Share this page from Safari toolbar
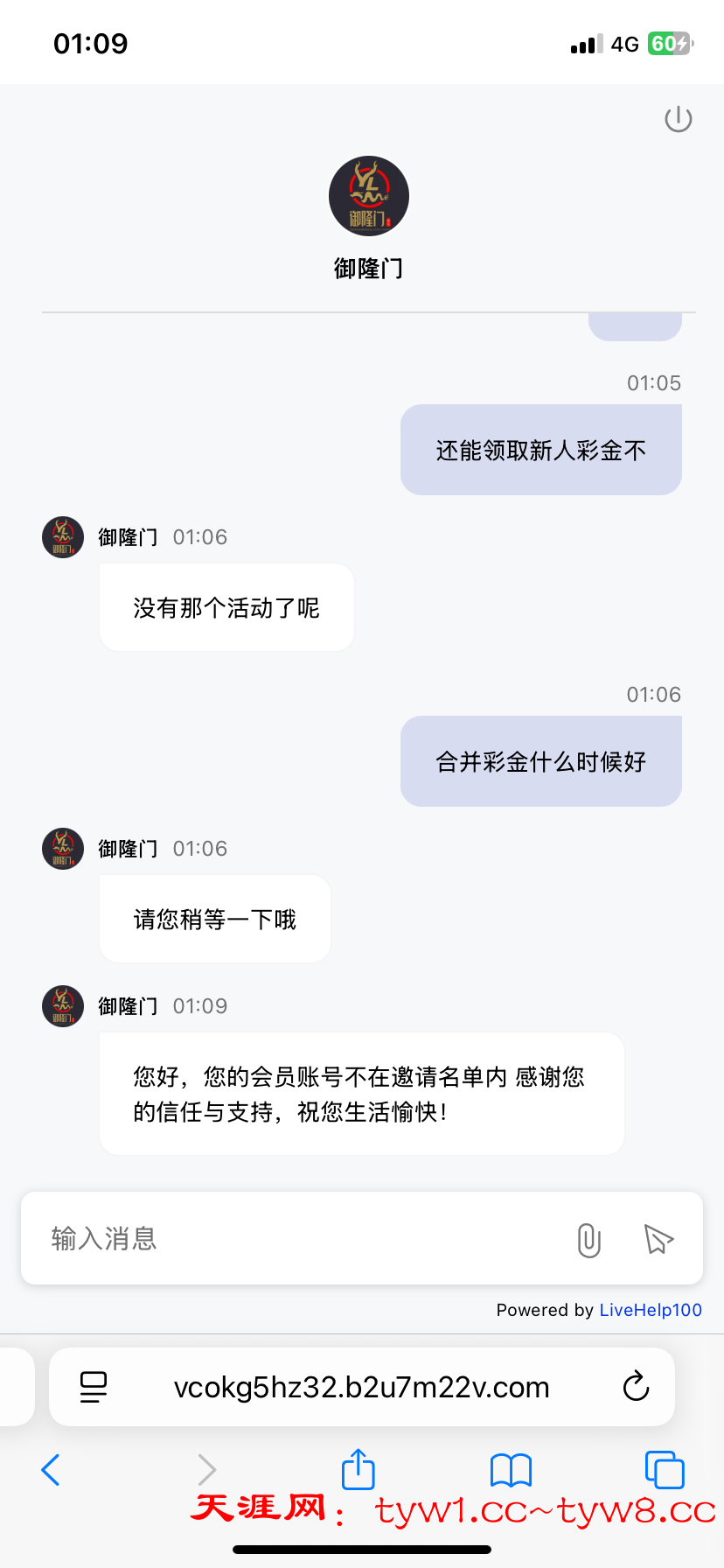Image resolution: width=724 pixels, height=1568 pixels. pyautogui.click(x=358, y=1469)
